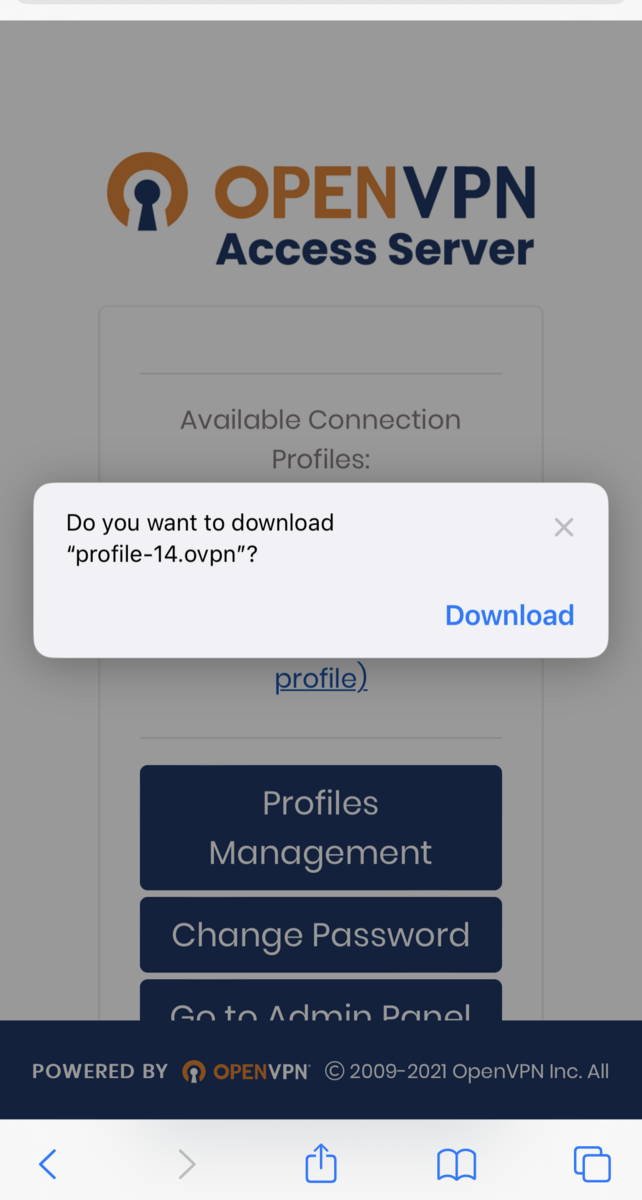642x1200 pixels.
Task: Dismiss the download prompt
Action: (x=564, y=528)
